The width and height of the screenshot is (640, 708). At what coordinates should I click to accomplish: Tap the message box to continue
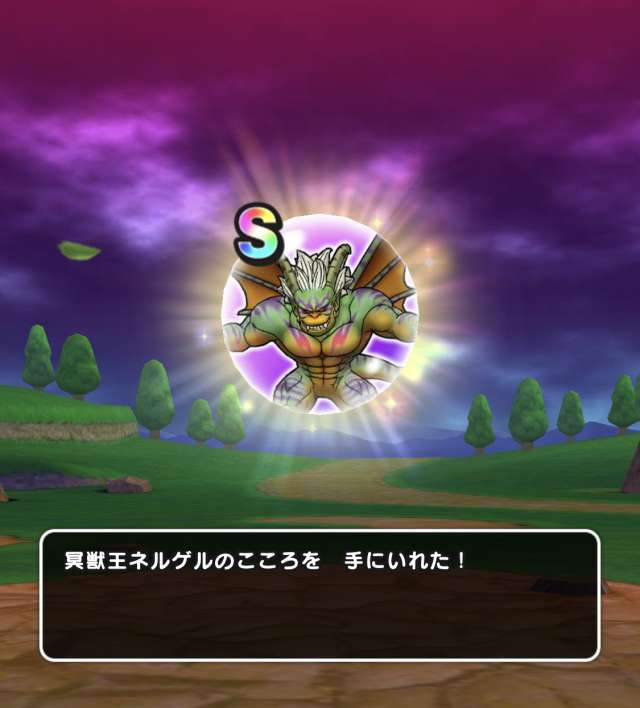coord(320,595)
